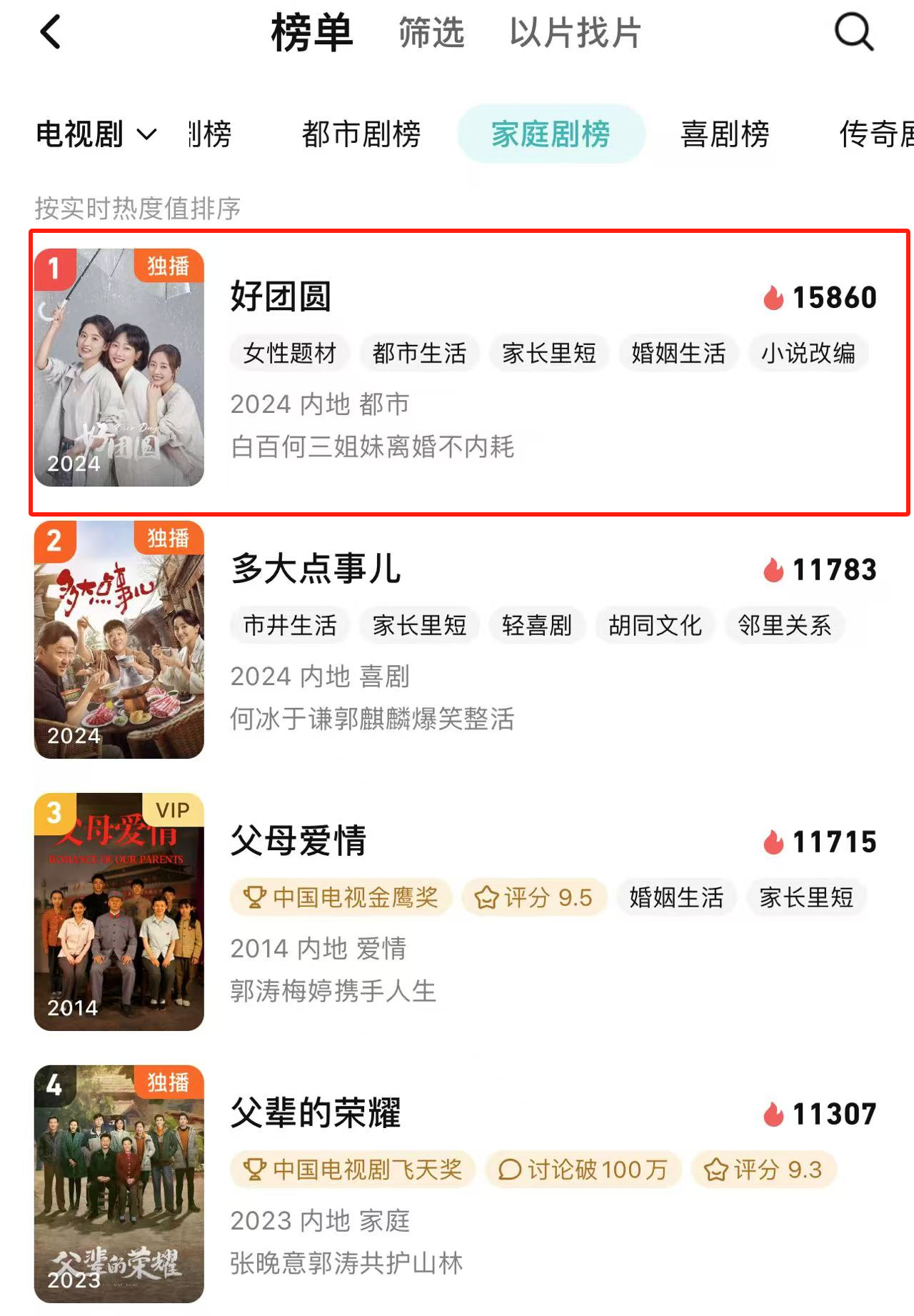Image resolution: width=914 pixels, height=1316 pixels.
Task: Open the search magnifier icon
Action: [853, 32]
